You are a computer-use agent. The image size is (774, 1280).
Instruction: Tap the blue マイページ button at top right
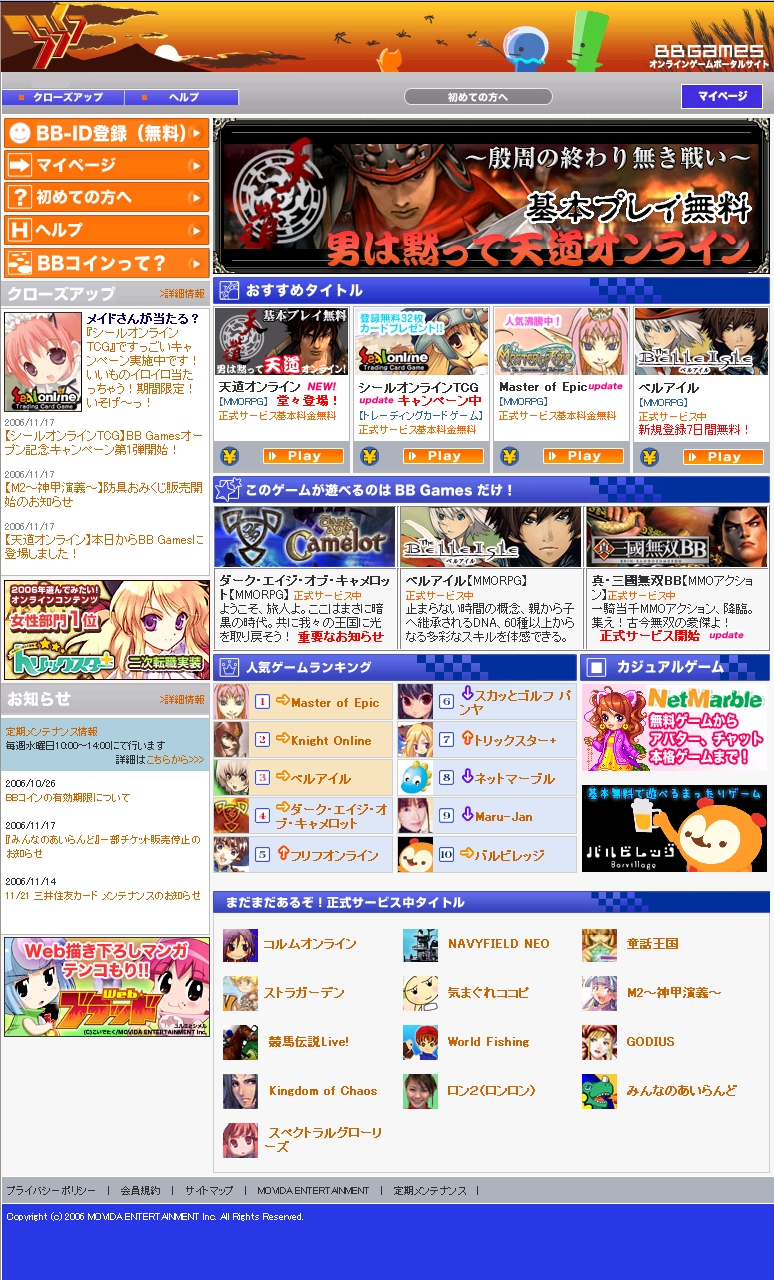point(722,97)
